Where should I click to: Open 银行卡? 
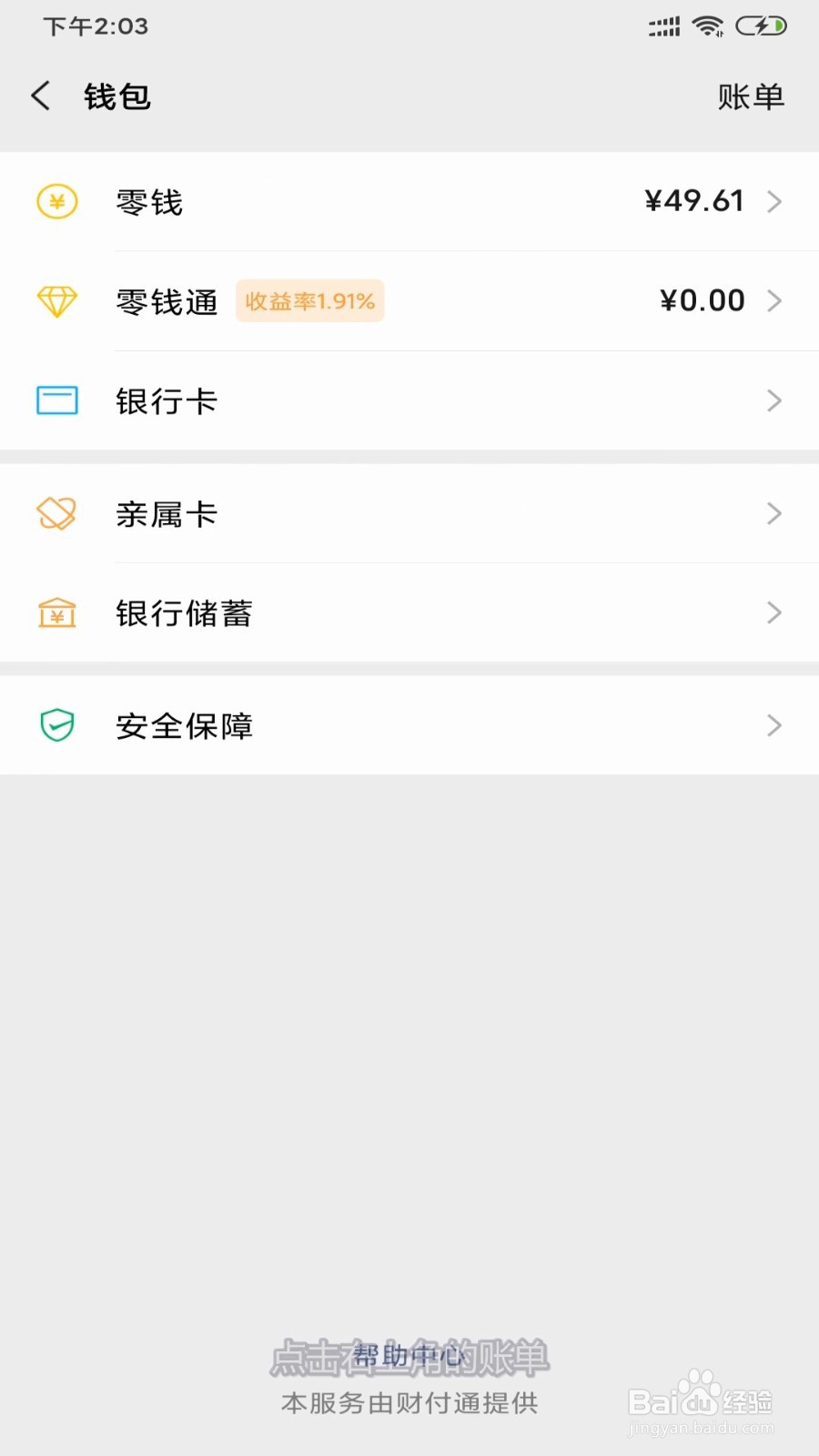[409, 400]
